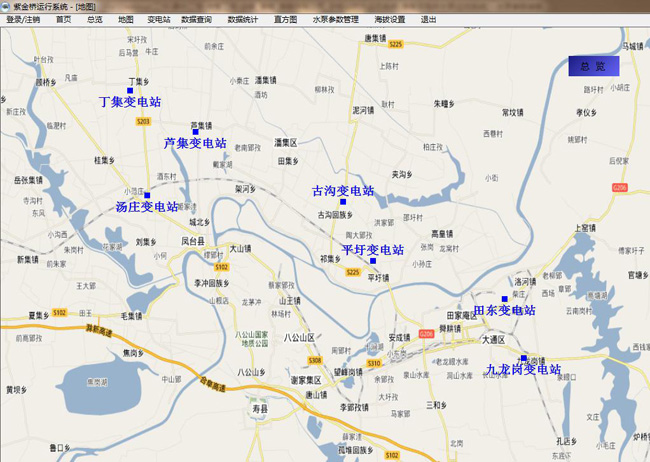Open the 登录/注销 menu
The image size is (650, 462).
[x=23, y=19]
